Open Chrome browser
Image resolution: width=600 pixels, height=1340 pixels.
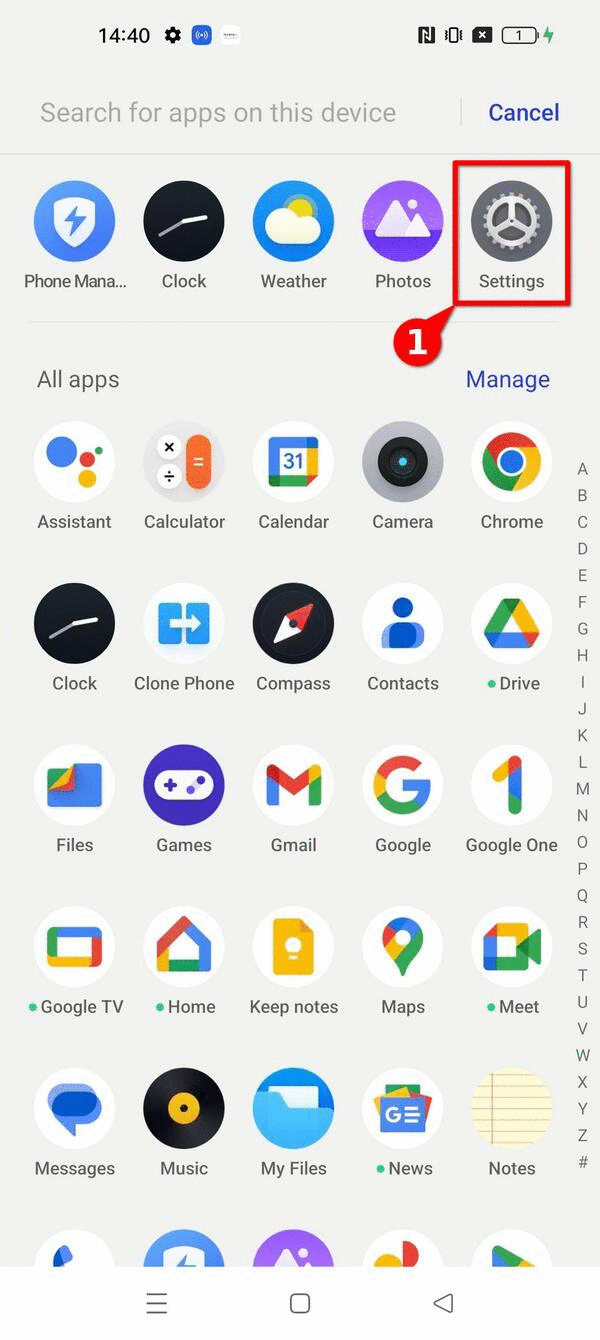(512, 462)
